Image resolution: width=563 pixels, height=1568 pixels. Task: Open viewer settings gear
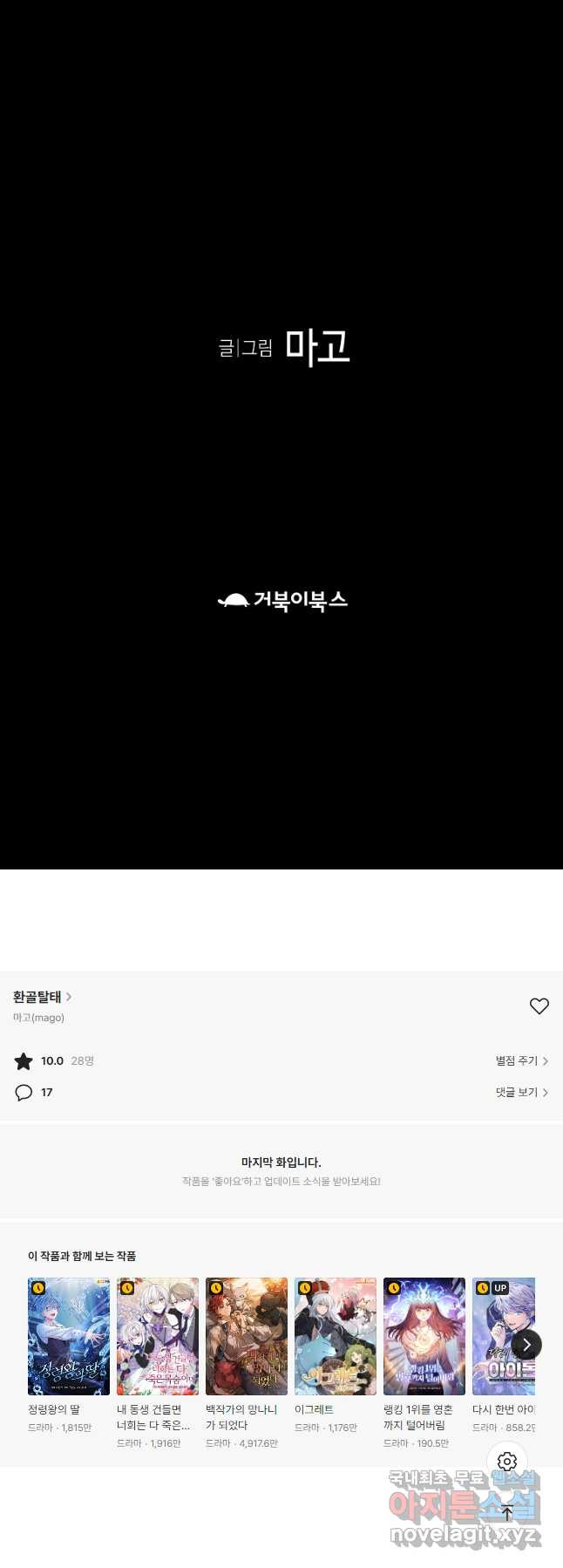[x=507, y=1462]
